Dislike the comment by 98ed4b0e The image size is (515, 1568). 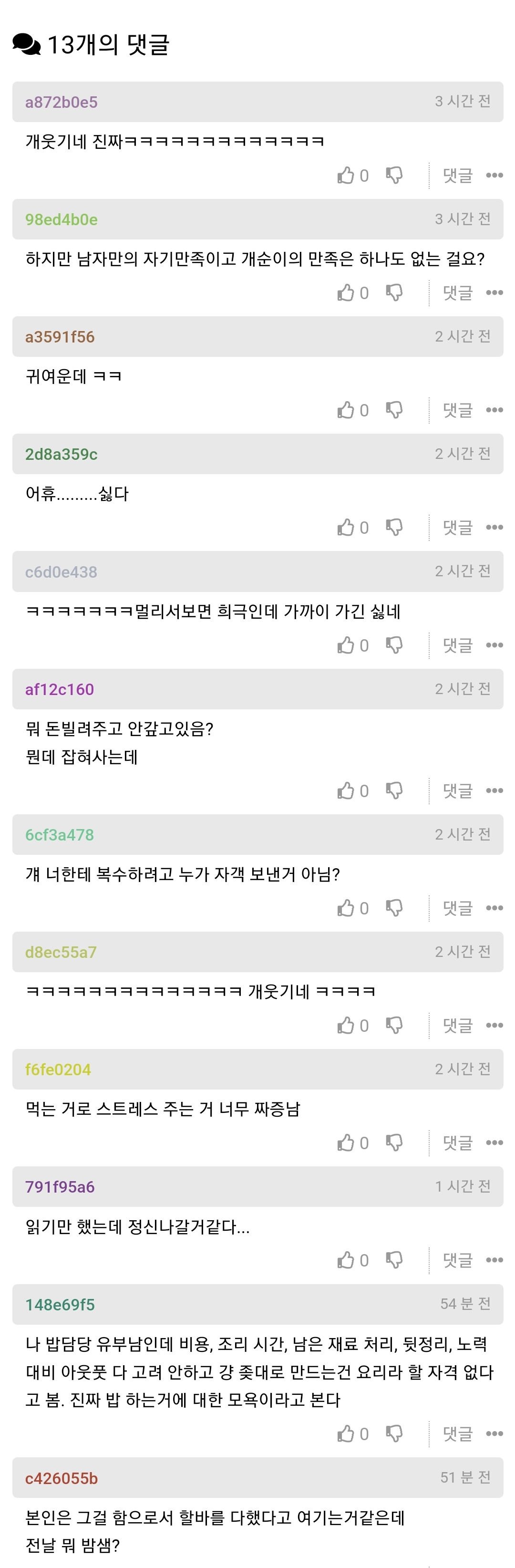click(x=394, y=293)
